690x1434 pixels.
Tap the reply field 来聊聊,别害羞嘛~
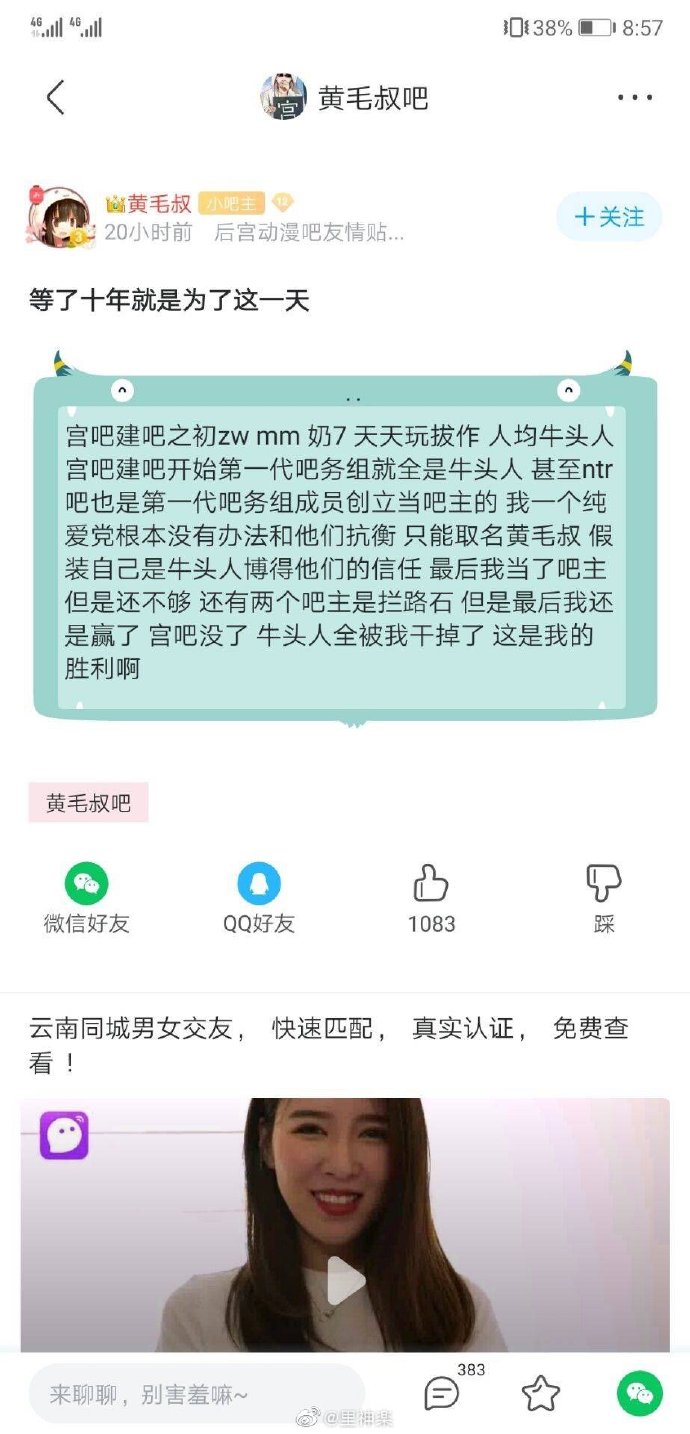(x=195, y=1394)
